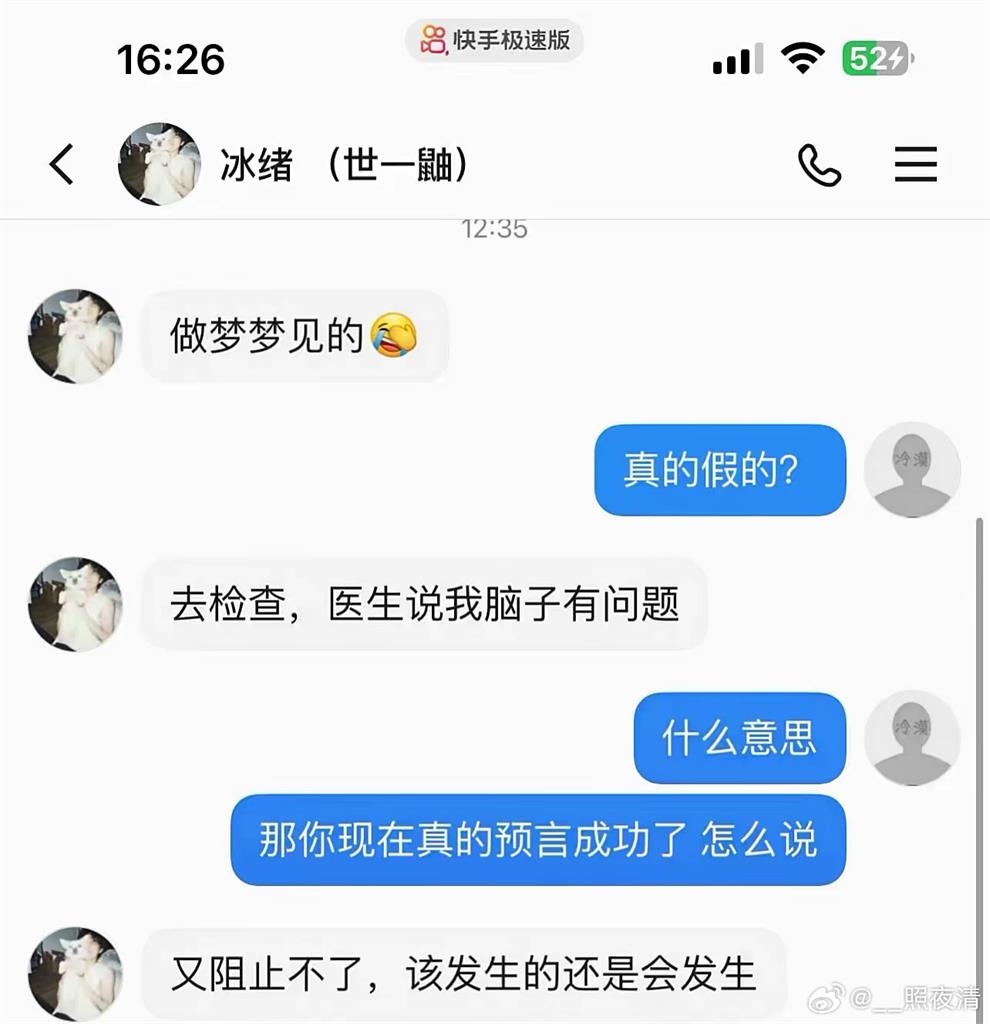
Task: Open the 快手极速版 notification pill
Action: (x=494, y=41)
